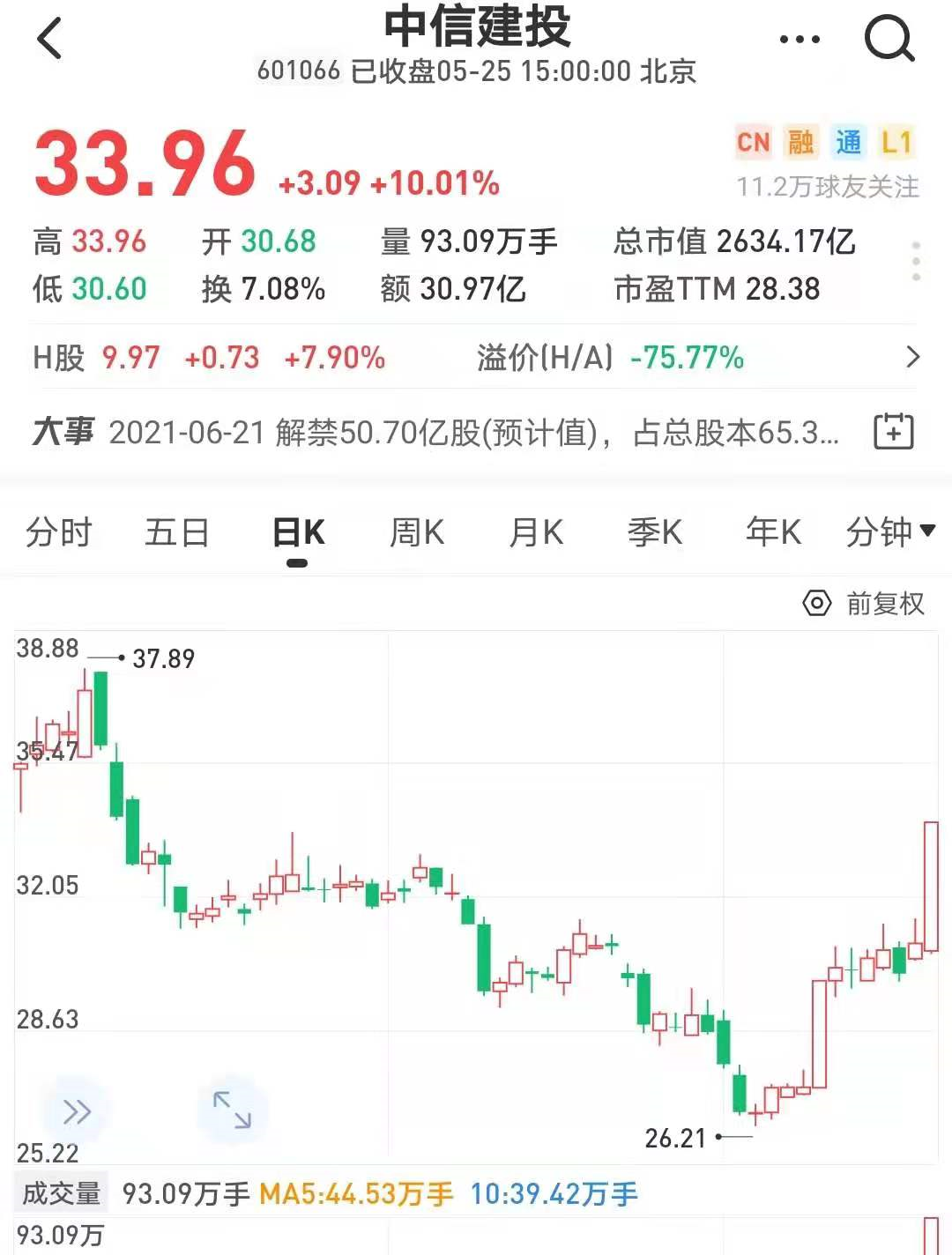Switch to 季K chart tab
The image size is (952, 1255).
click(x=654, y=533)
